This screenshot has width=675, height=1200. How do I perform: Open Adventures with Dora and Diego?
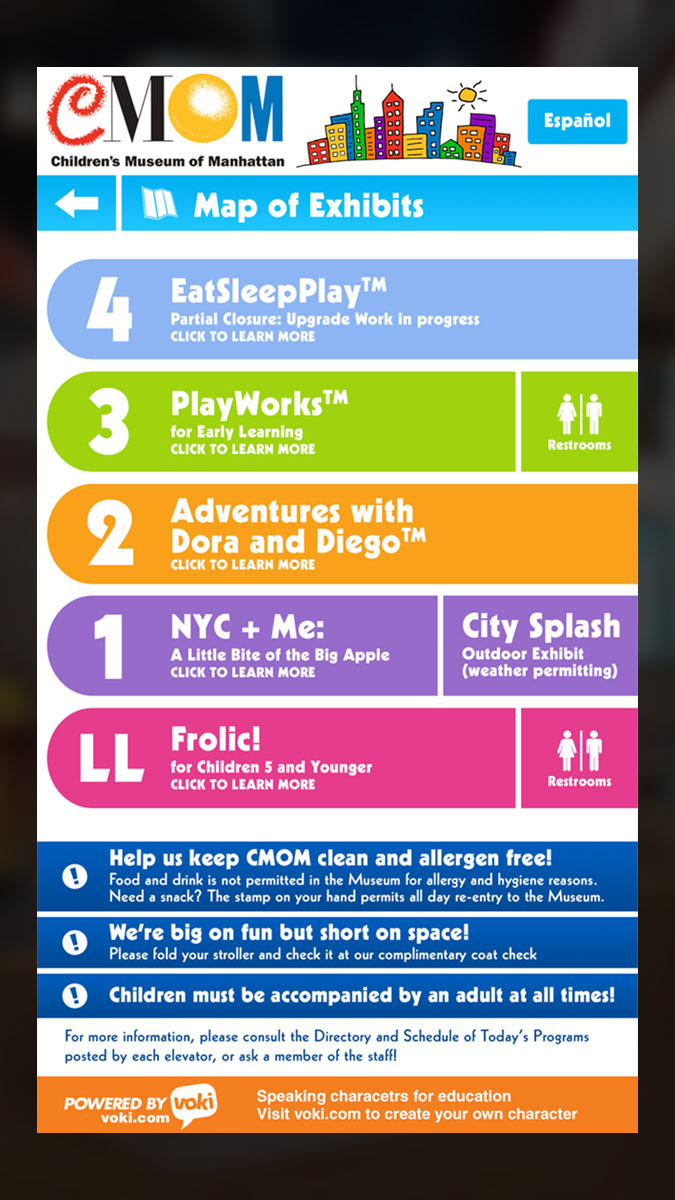pyautogui.click(x=340, y=533)
